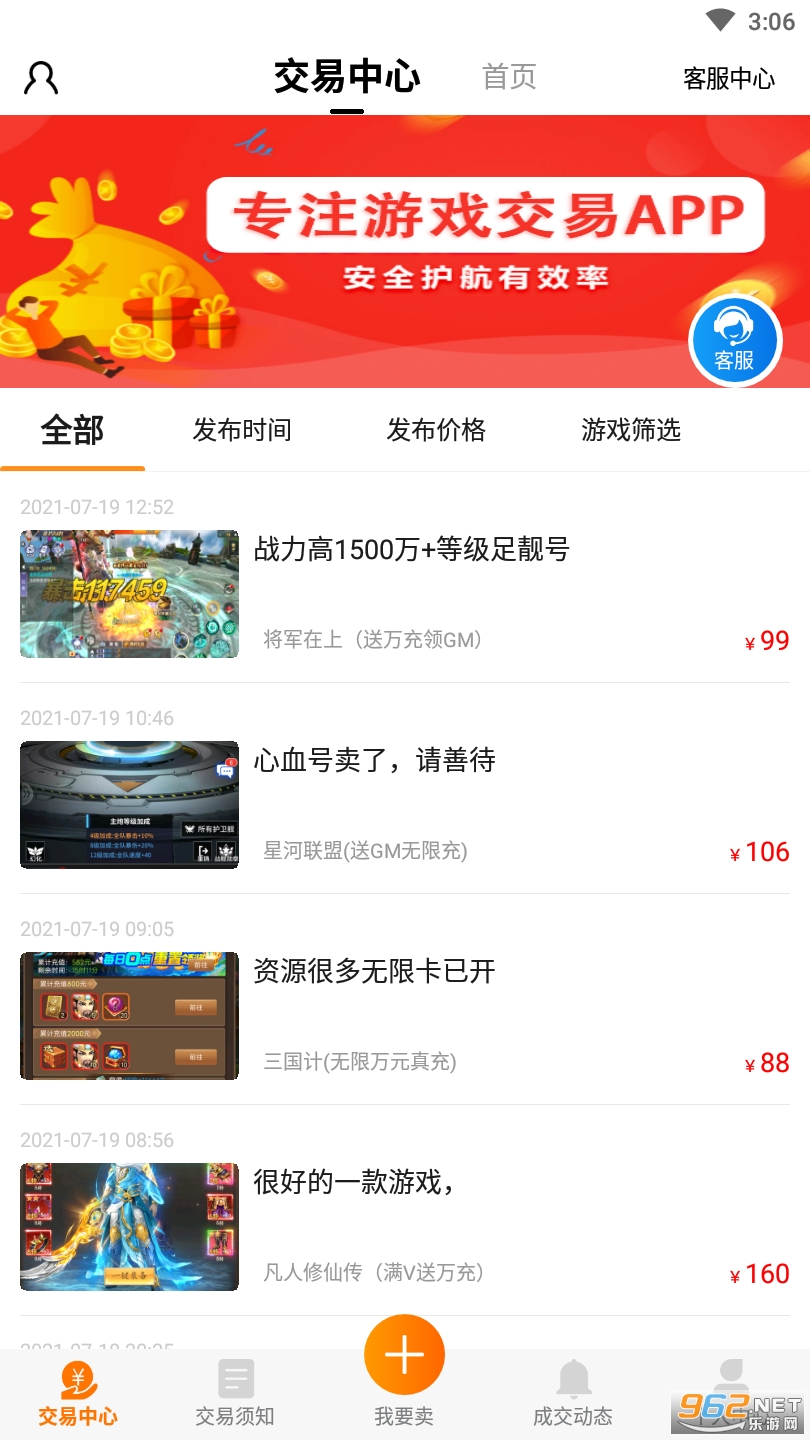Image resolution: width=810 pixels, height=1440 pixels.
Task: Tap the round blue 客服 headset button
Action: [735, 341]
